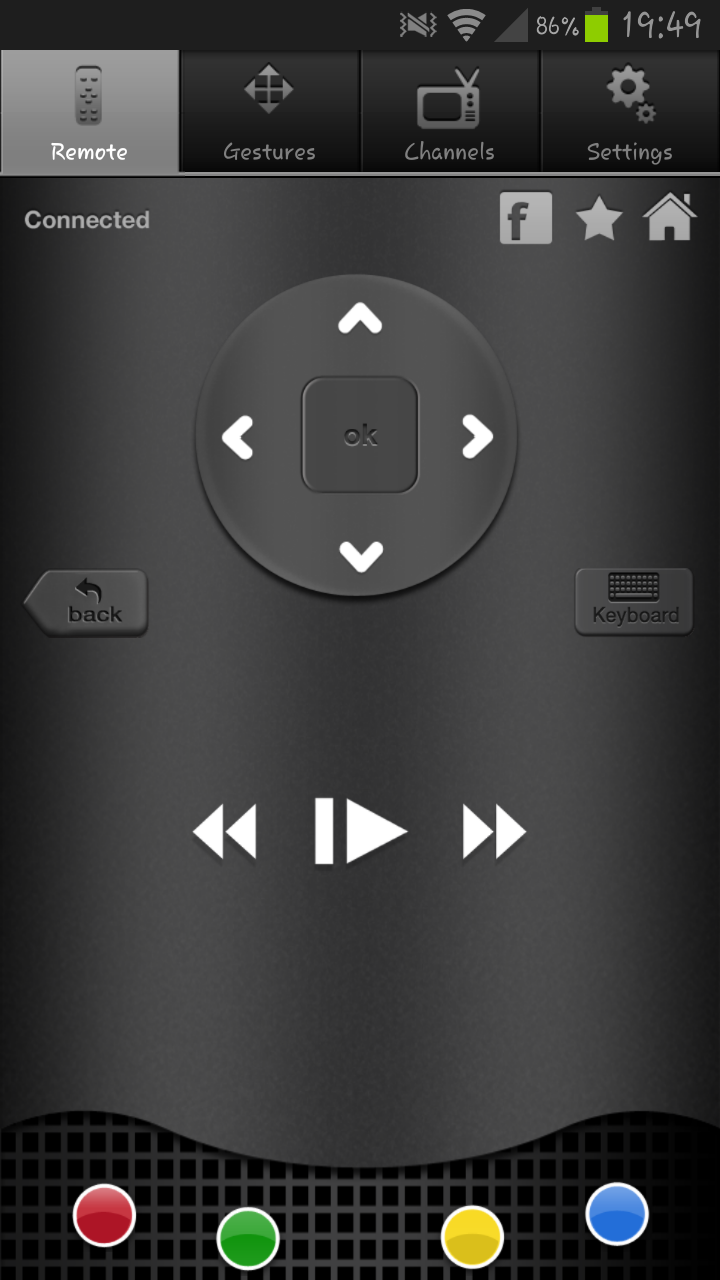Tap the right arrow on the d-pad
This screenshot has height=1280, width=720.
click(x=477, y=436)
